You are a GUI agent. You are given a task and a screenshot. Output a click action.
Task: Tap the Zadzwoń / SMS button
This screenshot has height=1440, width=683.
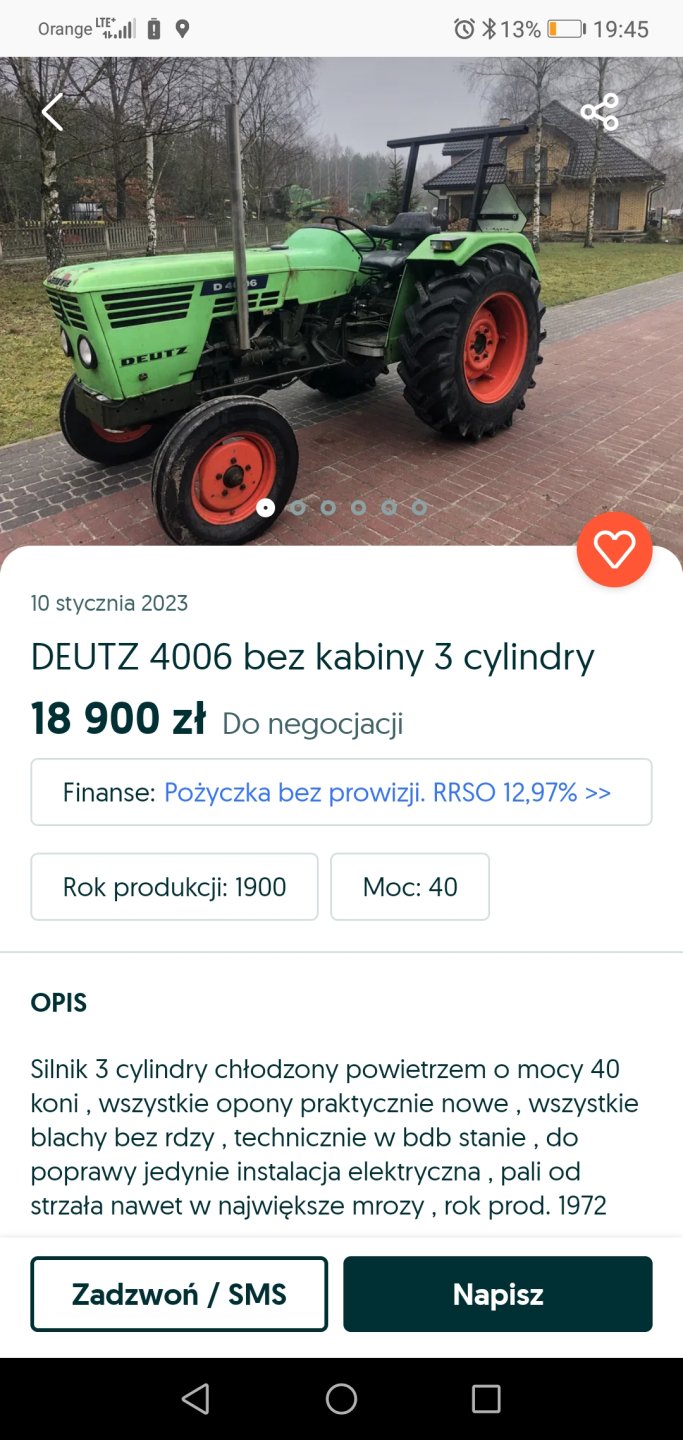[x=179, y=1294]
